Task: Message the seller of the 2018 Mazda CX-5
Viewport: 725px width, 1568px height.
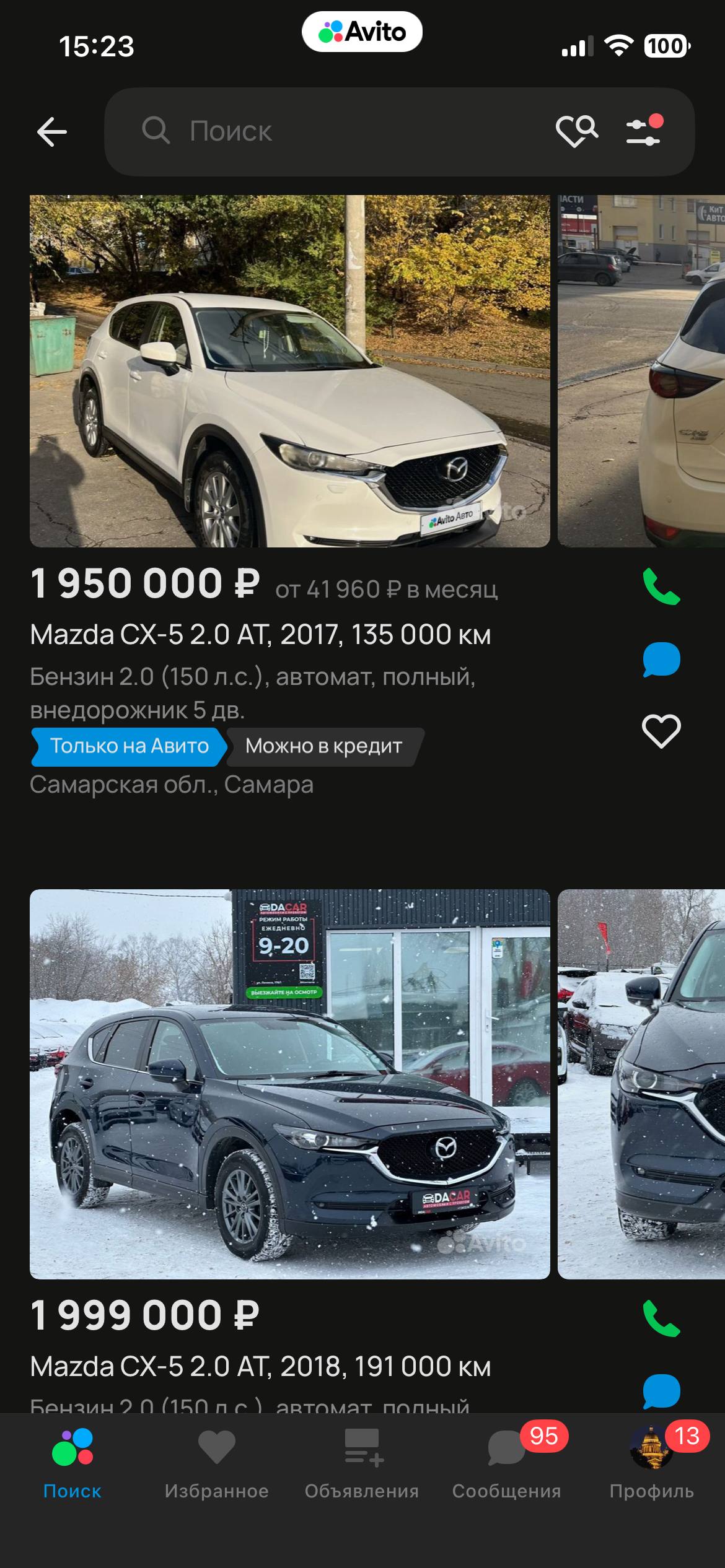Action: point(661,1391)
